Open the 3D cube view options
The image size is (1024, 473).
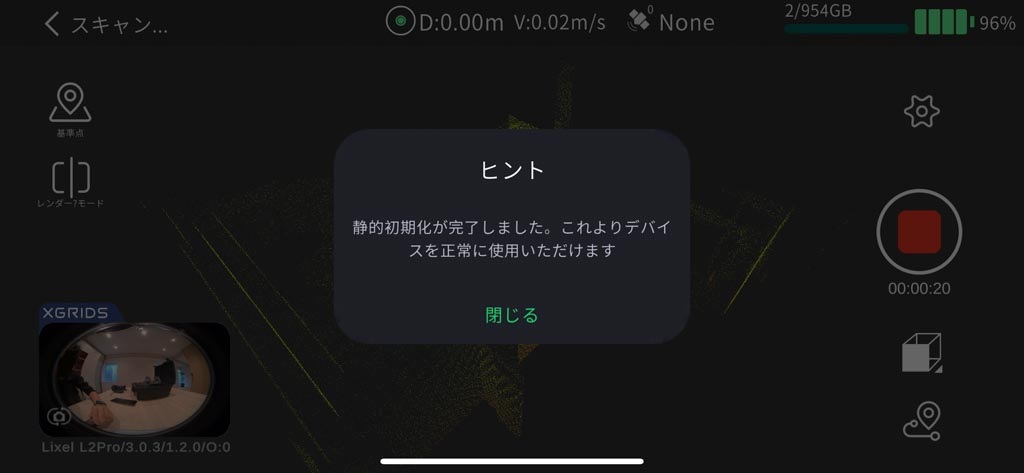(921, 353)
